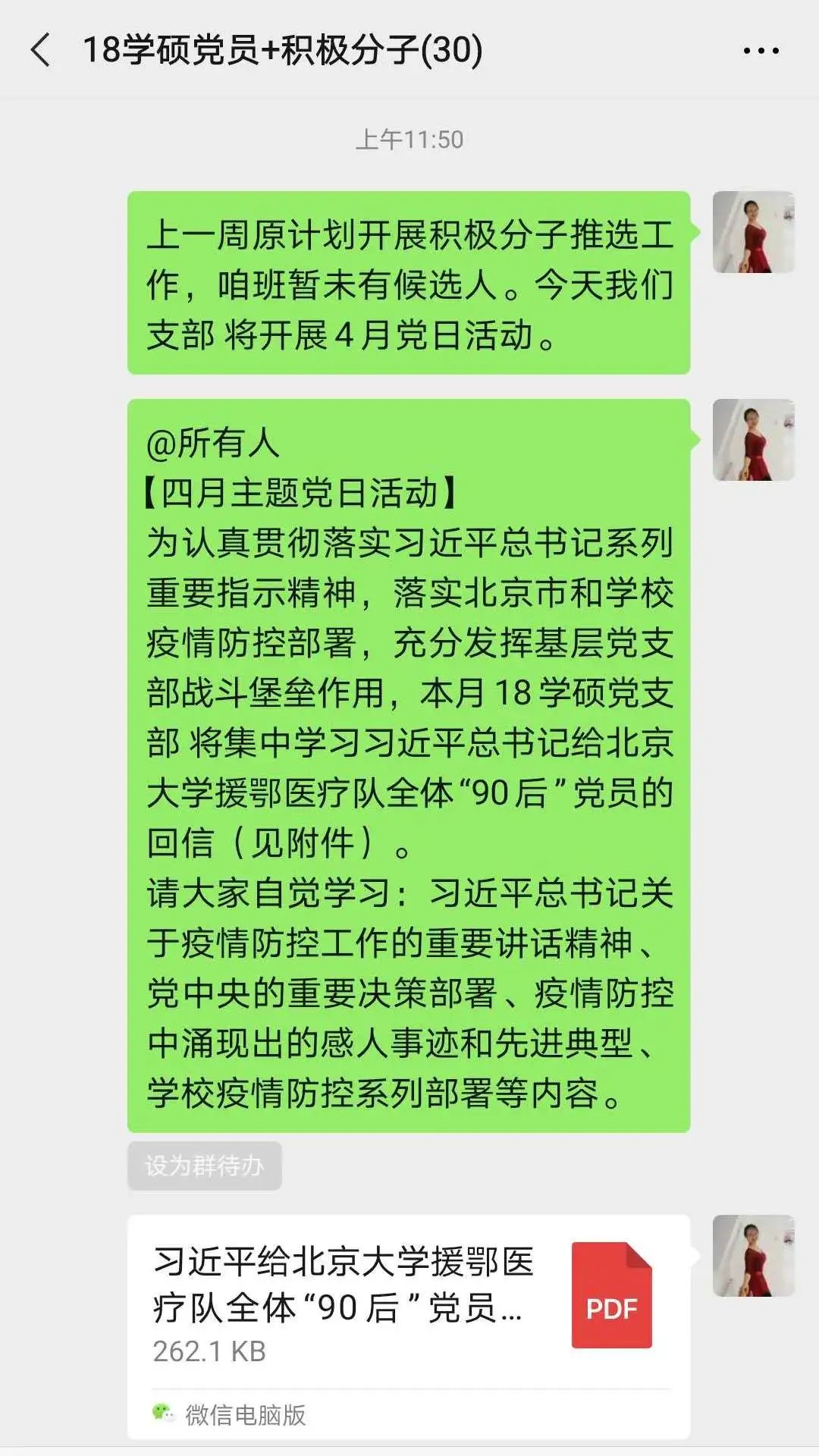The width and height of the screenshot is (819, 1456).
Task: Tap avatar next to the @所有人 message
Action: click(x=753, y=440)
